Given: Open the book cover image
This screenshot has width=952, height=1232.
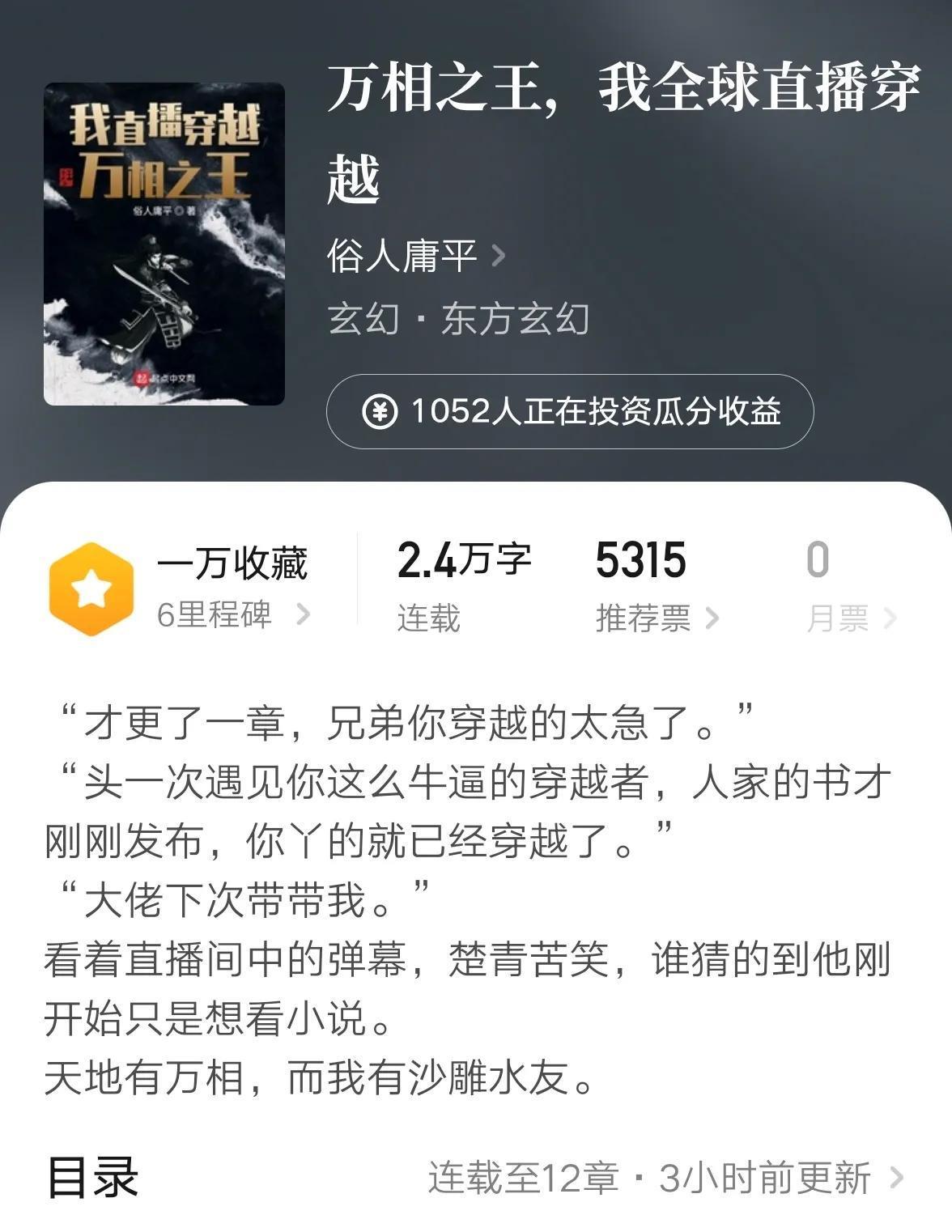Looking at the screenshot, I should tap(164, 244).
